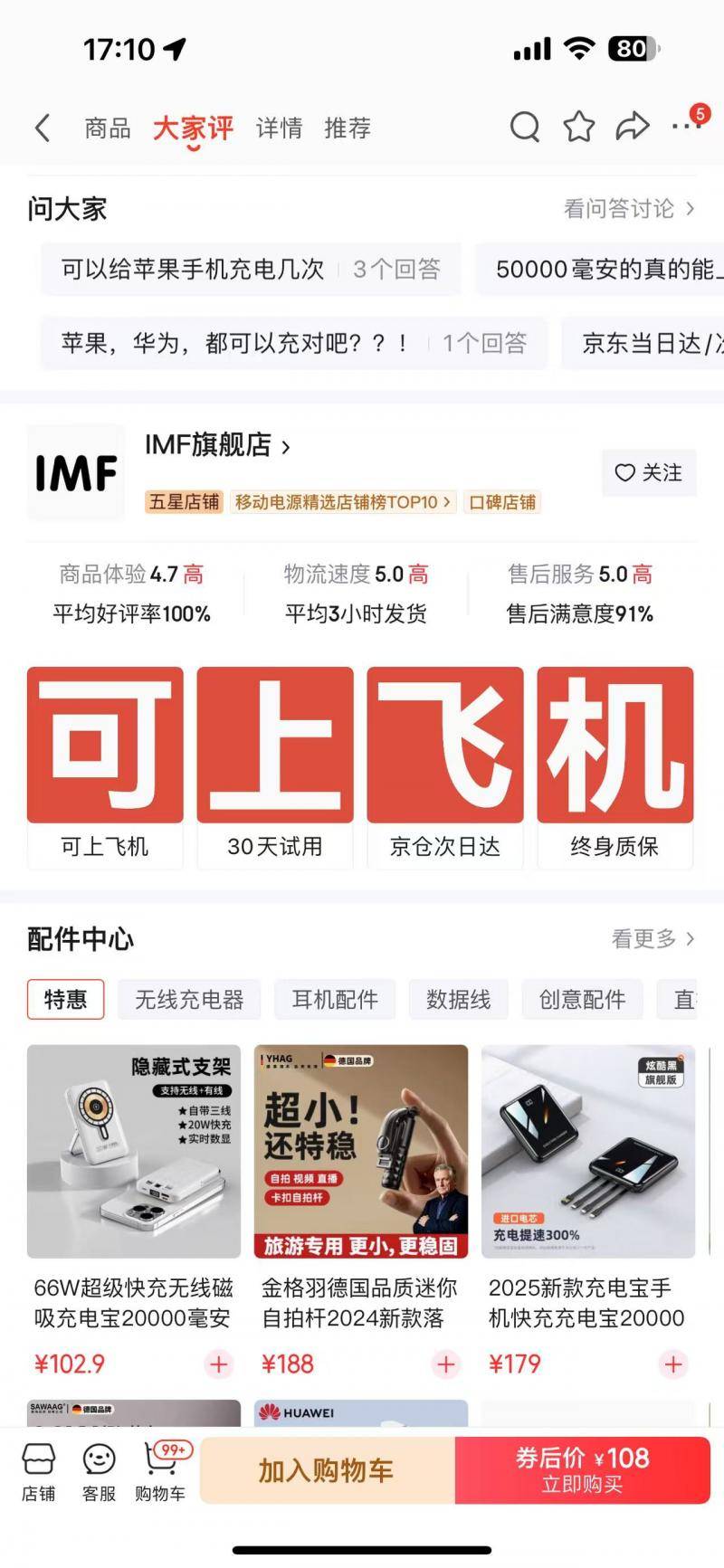
Task: Open 看问答讨论 link
Action: point(629,209)
